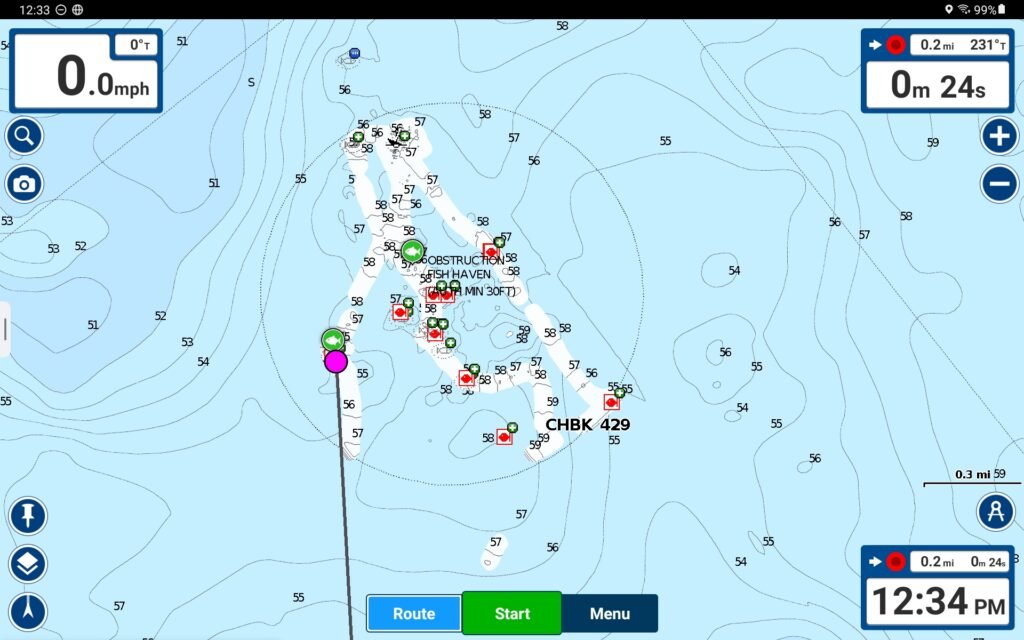Center map on current heading arrow
Screen dimensions: 1024x640
coord(27,611)
